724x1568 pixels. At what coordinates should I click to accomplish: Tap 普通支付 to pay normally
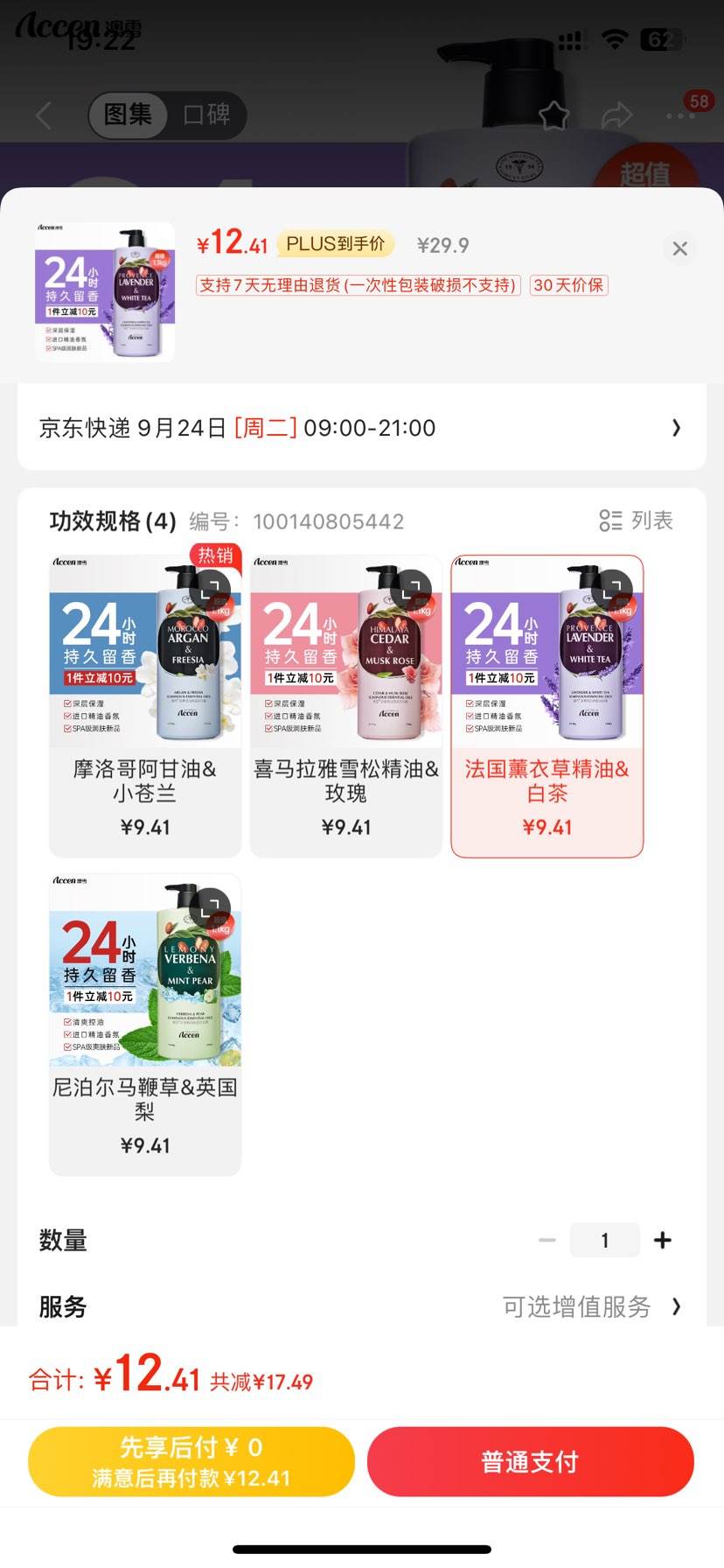pos(529,1461)
